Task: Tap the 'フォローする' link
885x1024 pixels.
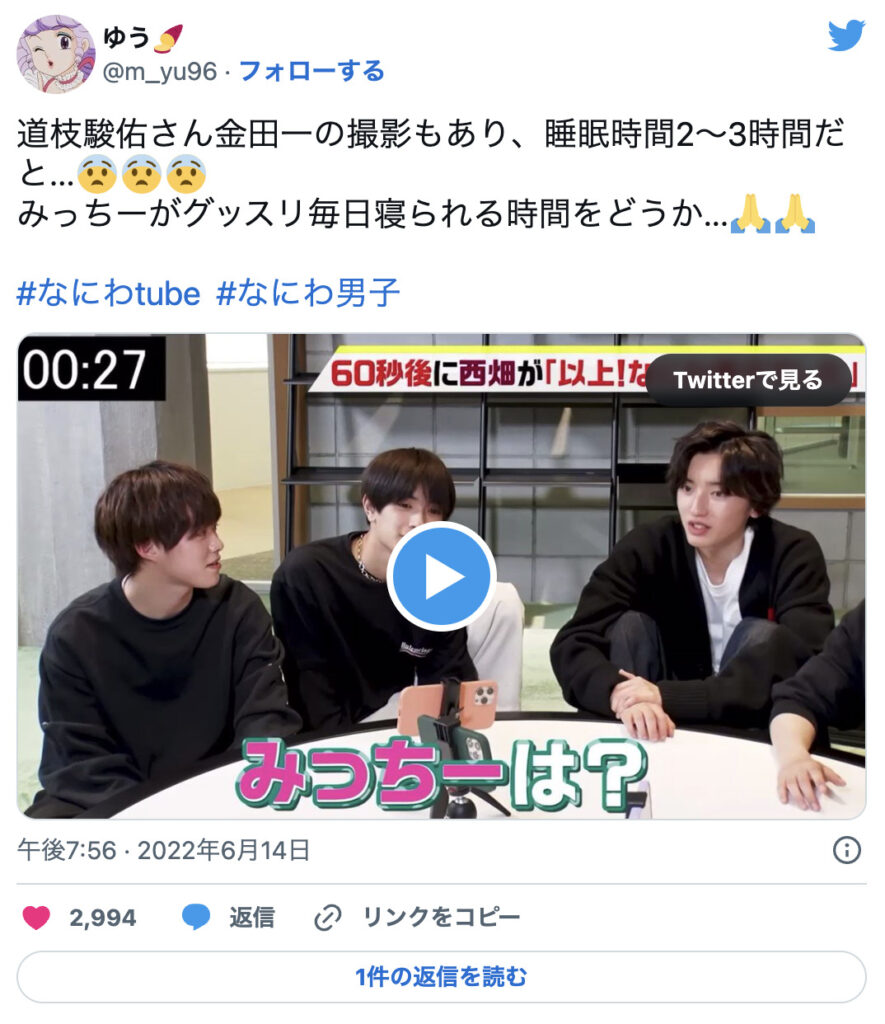Action: tap(311, 71)
